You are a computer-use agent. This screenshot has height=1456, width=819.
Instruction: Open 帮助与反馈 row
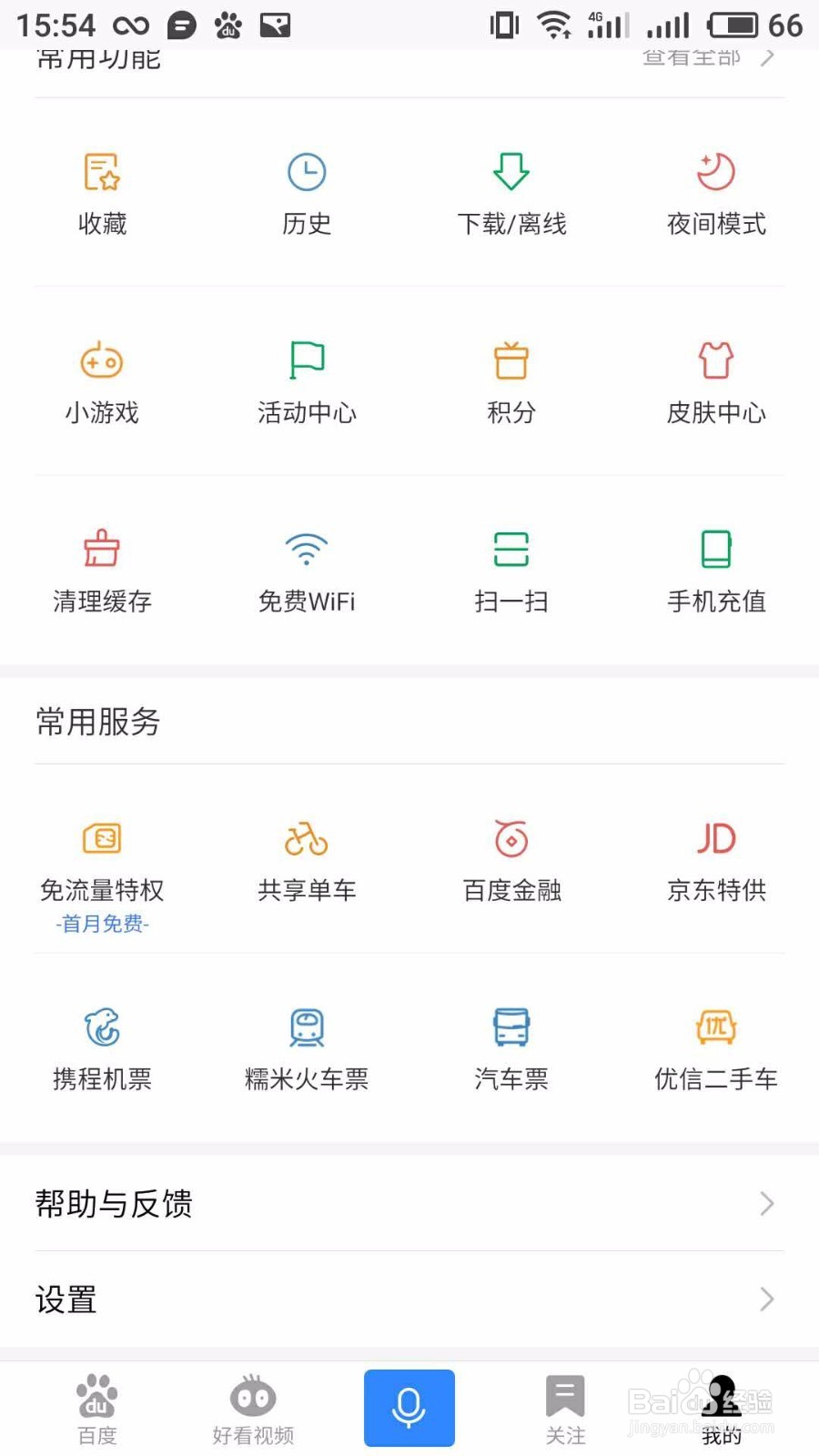coord(409,1203)
